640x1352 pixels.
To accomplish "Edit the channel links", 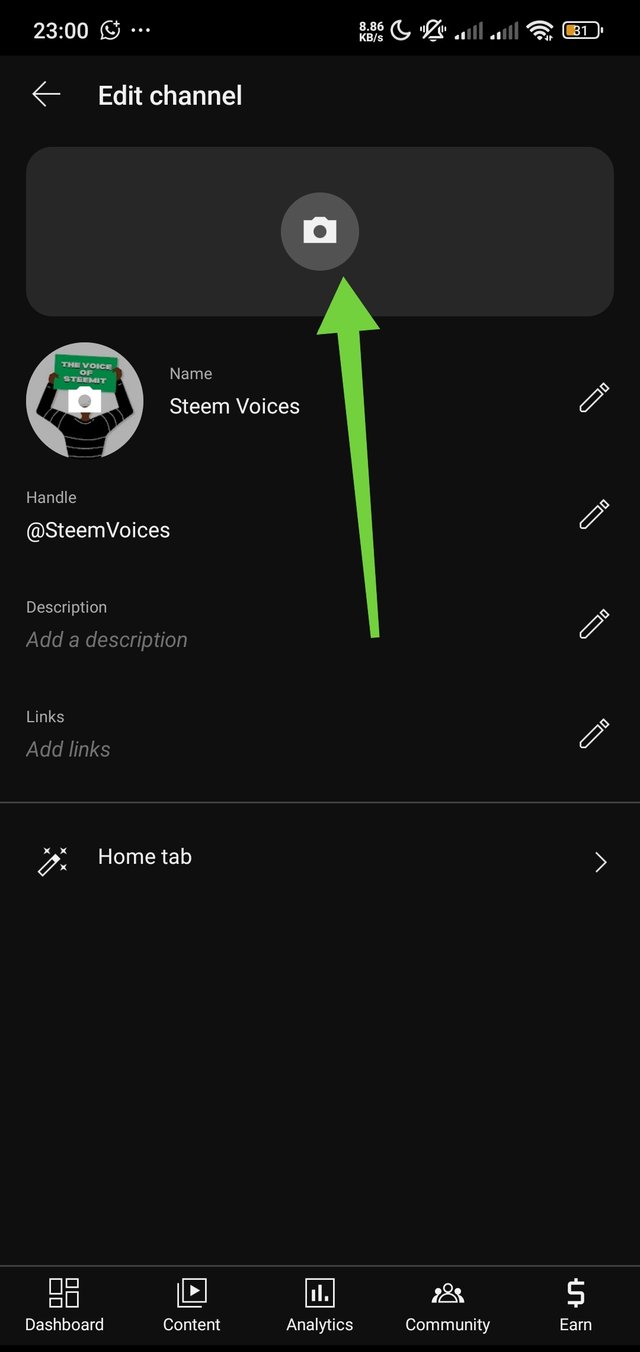I will [594, 733].
